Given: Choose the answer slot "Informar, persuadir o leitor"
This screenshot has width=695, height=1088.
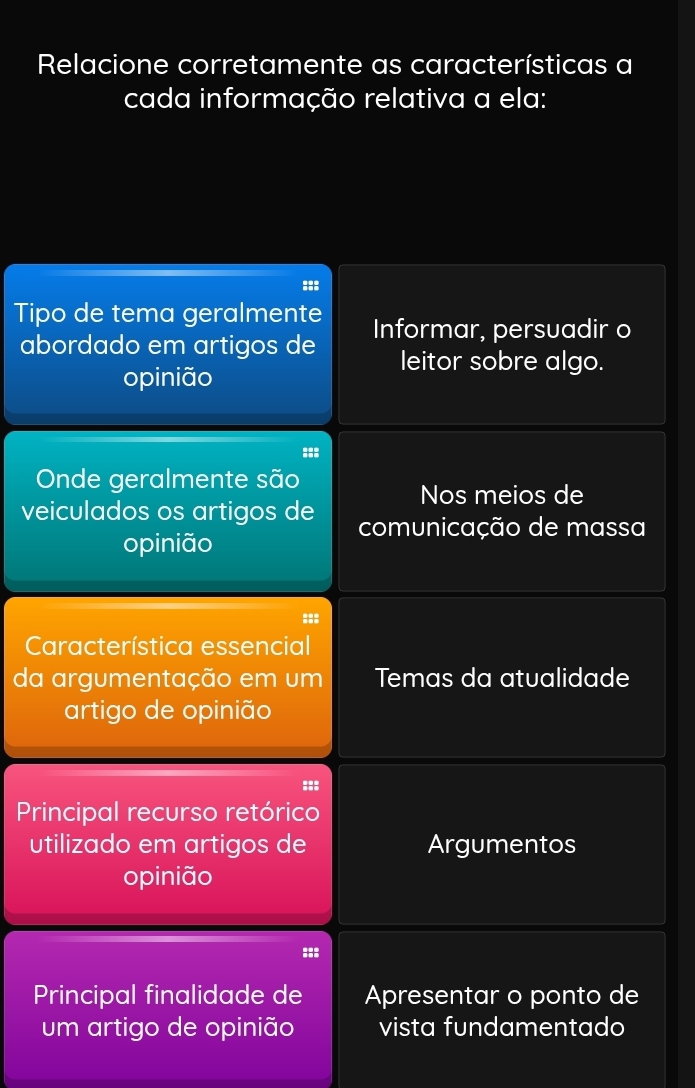Looking at the screenshot, I should pyautogui.click(x=502, y=345).
